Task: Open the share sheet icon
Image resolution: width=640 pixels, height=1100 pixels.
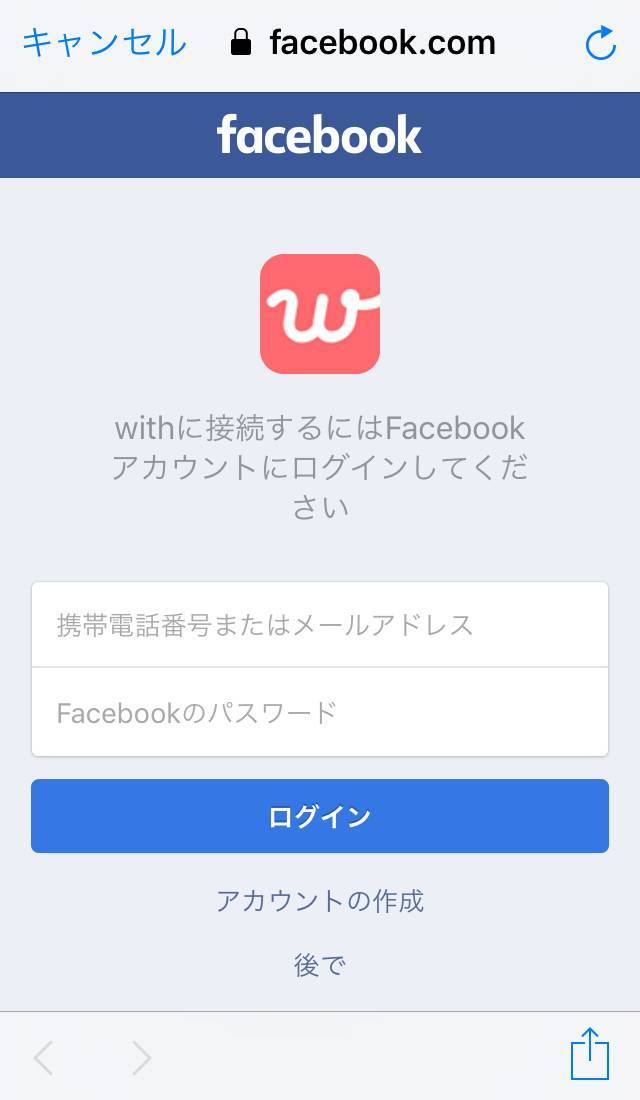Action: (589, 1054)
